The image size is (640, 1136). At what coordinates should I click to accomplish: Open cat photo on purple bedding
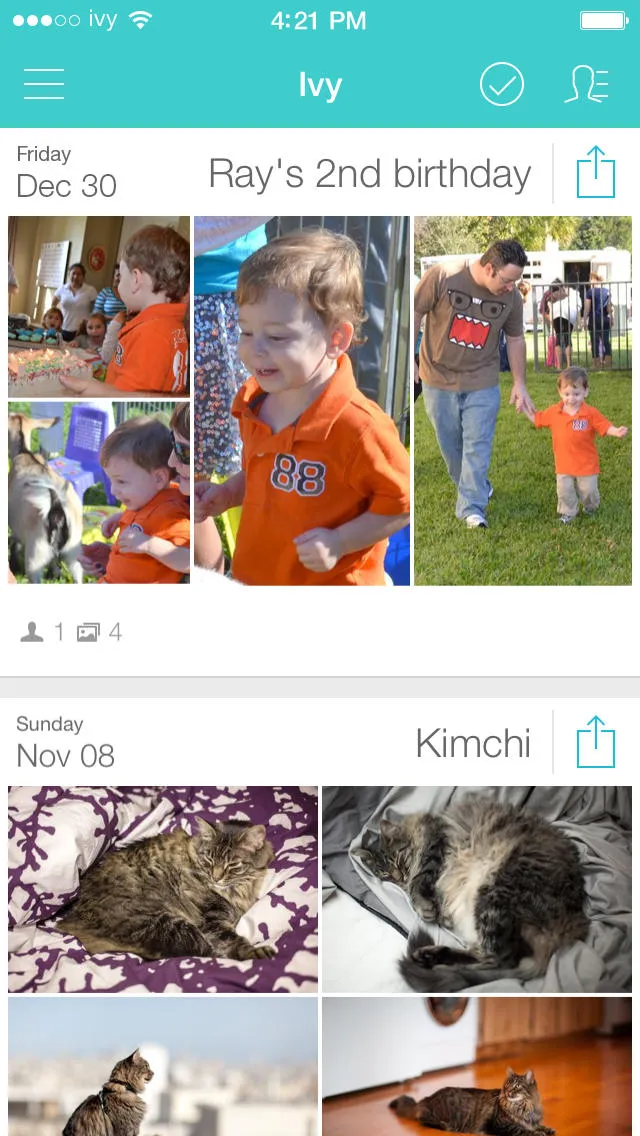point(163,889)
